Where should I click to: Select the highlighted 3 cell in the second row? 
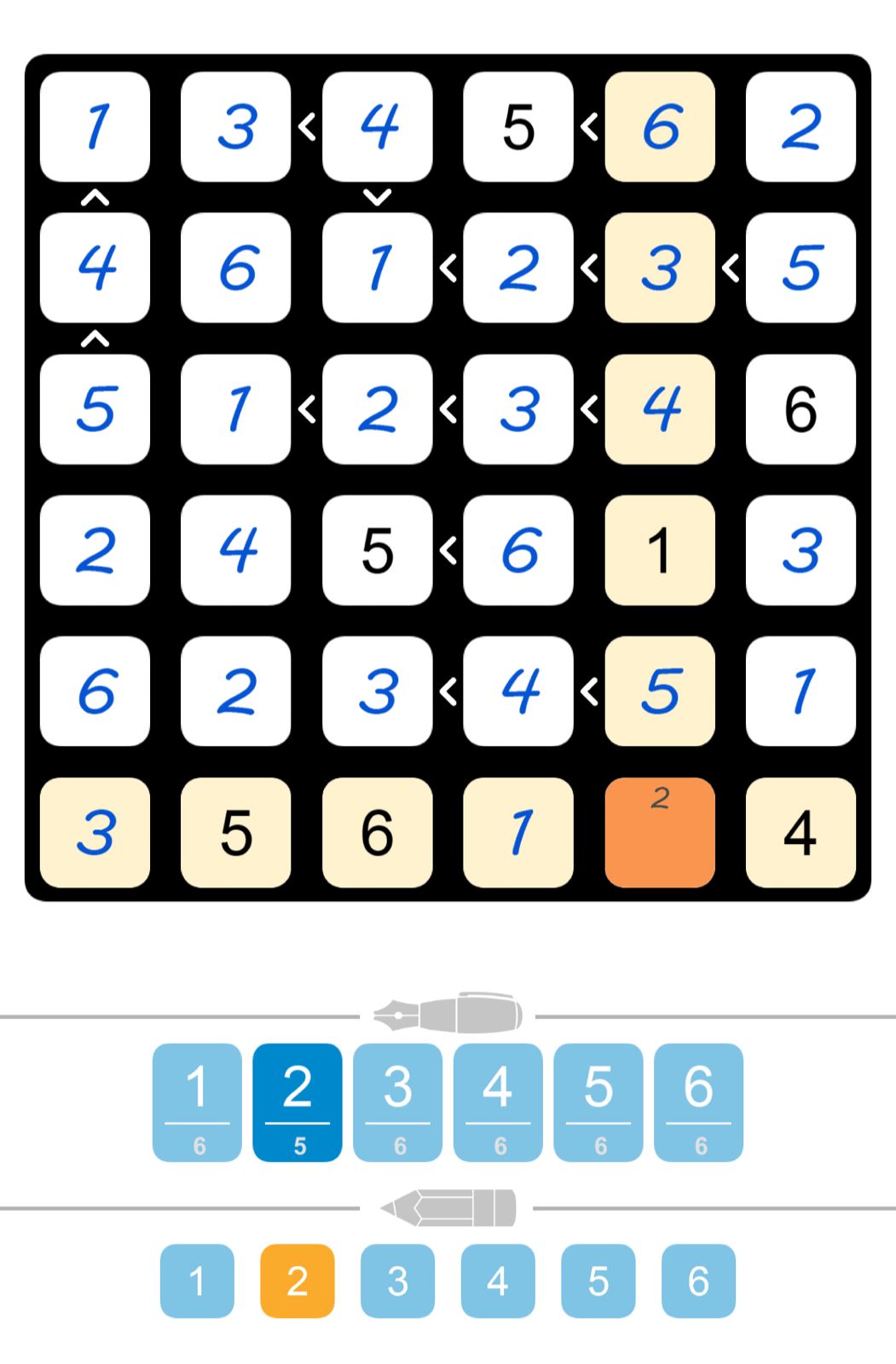(659, 268)
